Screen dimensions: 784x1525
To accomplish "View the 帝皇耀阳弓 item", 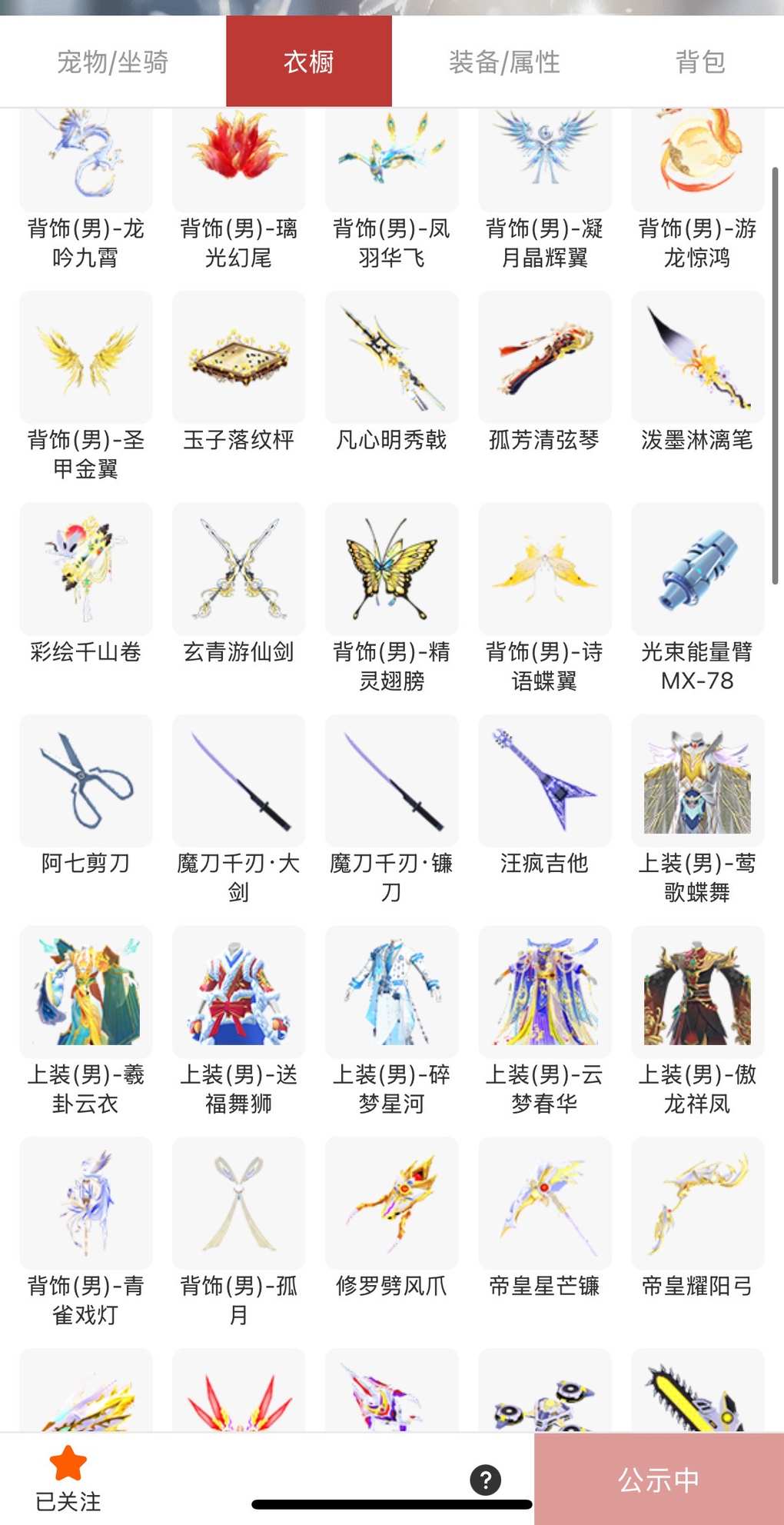I will click(x=697, y=1204).
